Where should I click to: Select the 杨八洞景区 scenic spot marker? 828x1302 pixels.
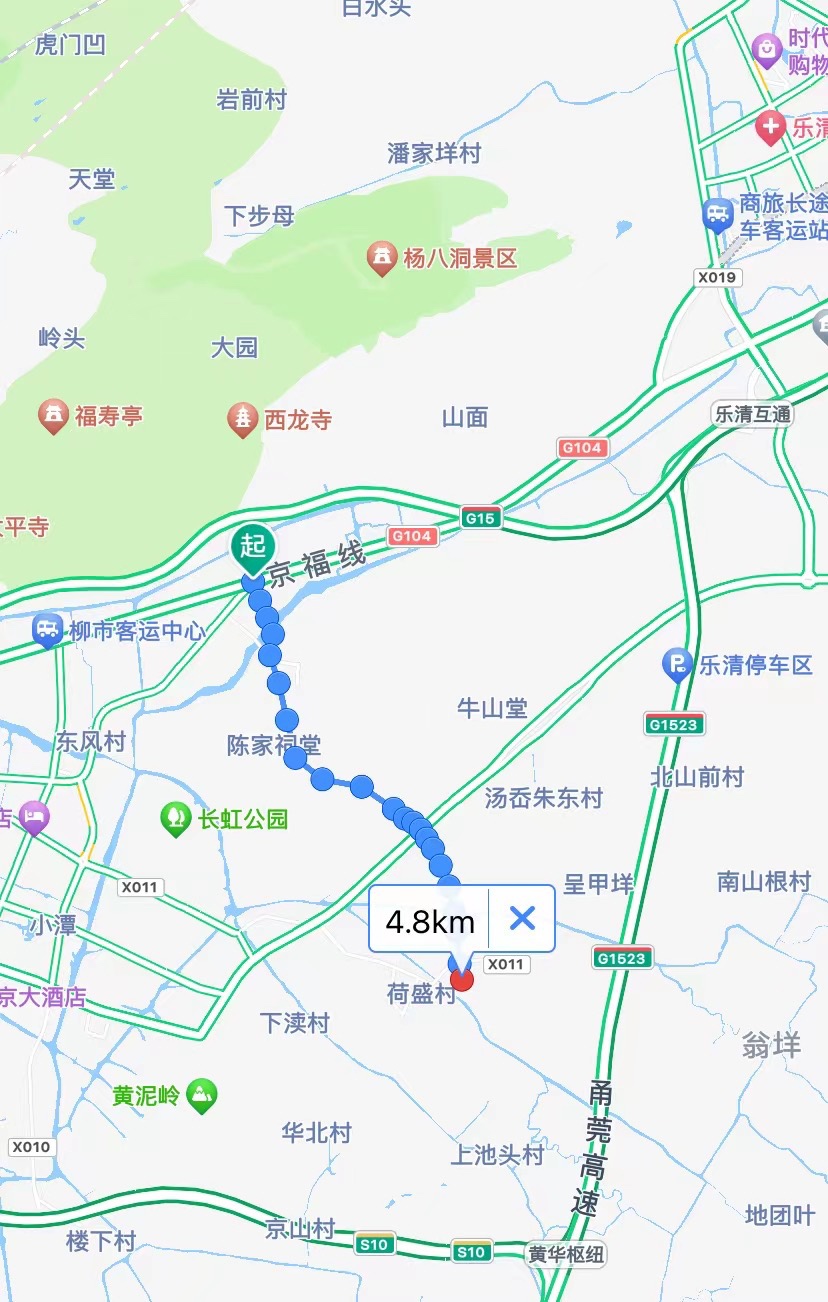point(381,259)
